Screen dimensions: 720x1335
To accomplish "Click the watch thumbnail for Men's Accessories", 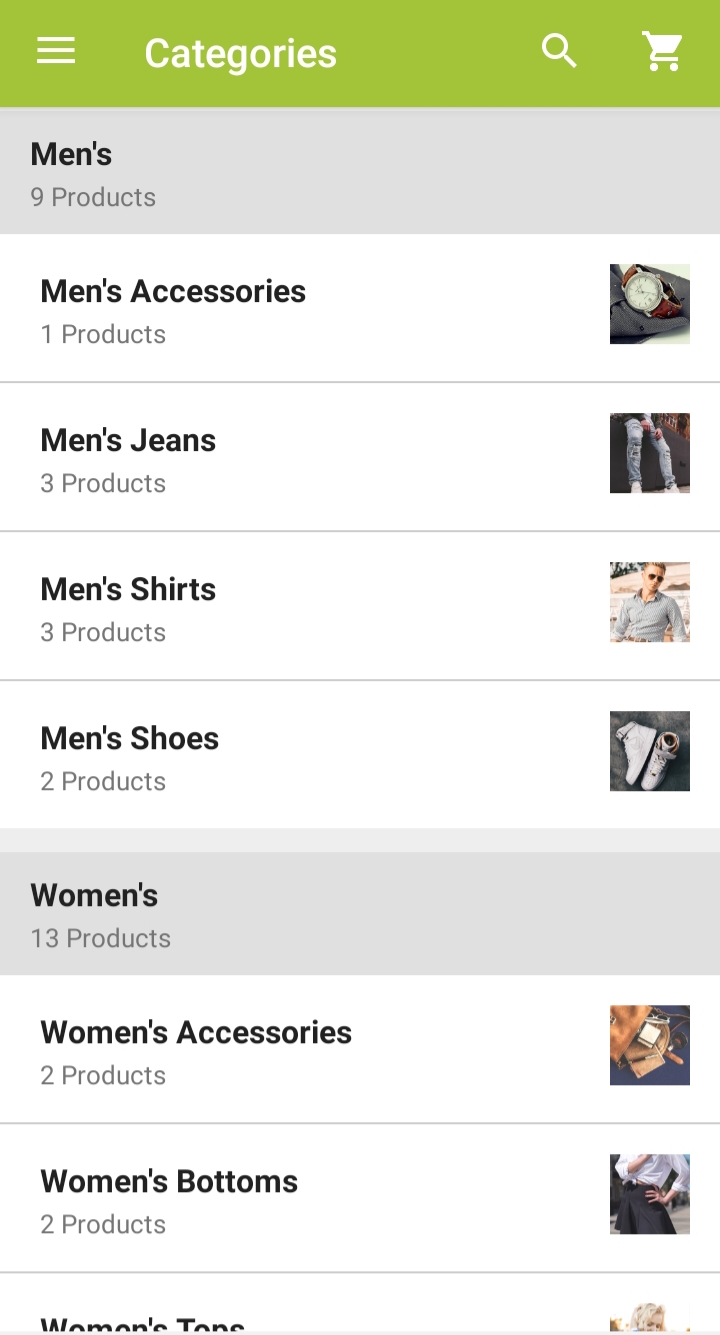I will (x=649, y=304).
